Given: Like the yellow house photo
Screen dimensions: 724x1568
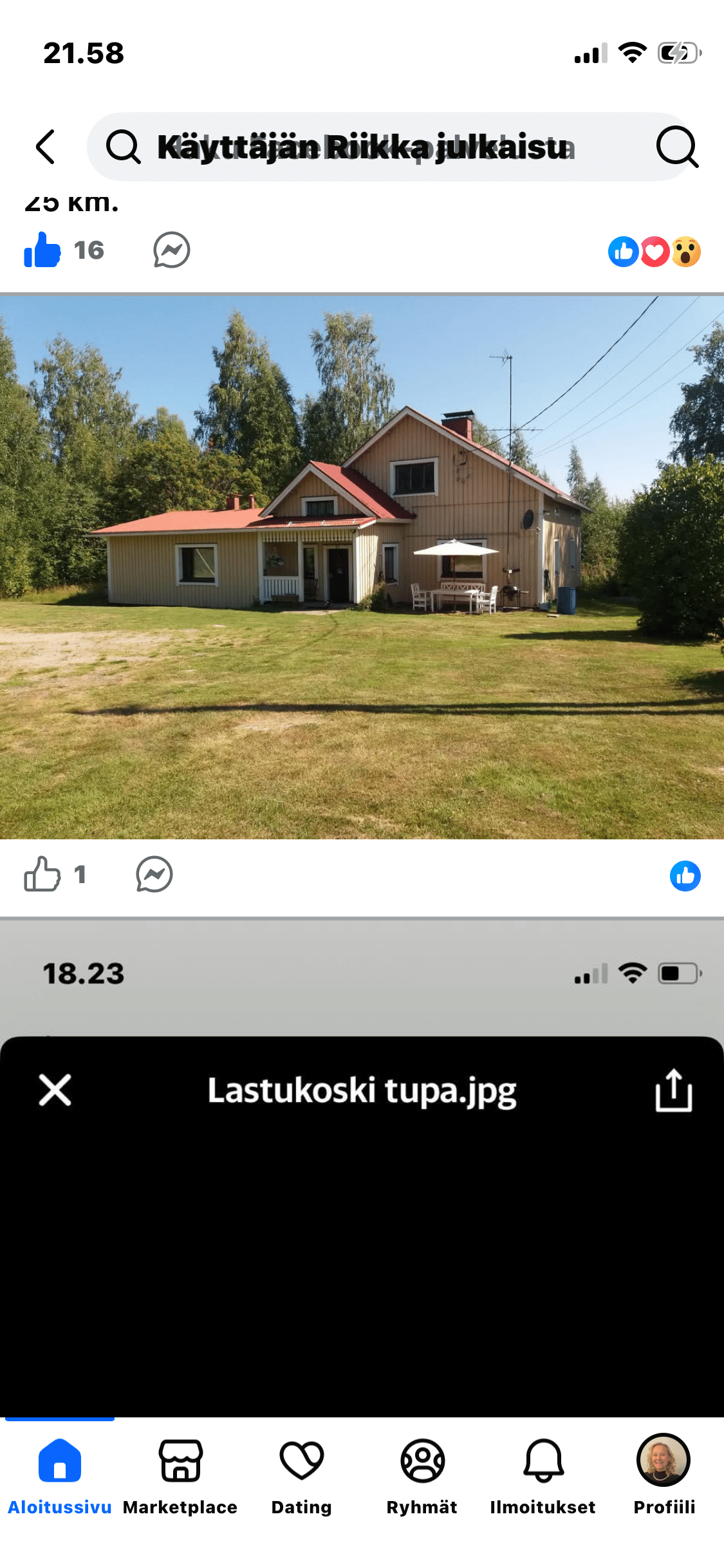Looking at the screenshot, I should [x=42, y=875].
